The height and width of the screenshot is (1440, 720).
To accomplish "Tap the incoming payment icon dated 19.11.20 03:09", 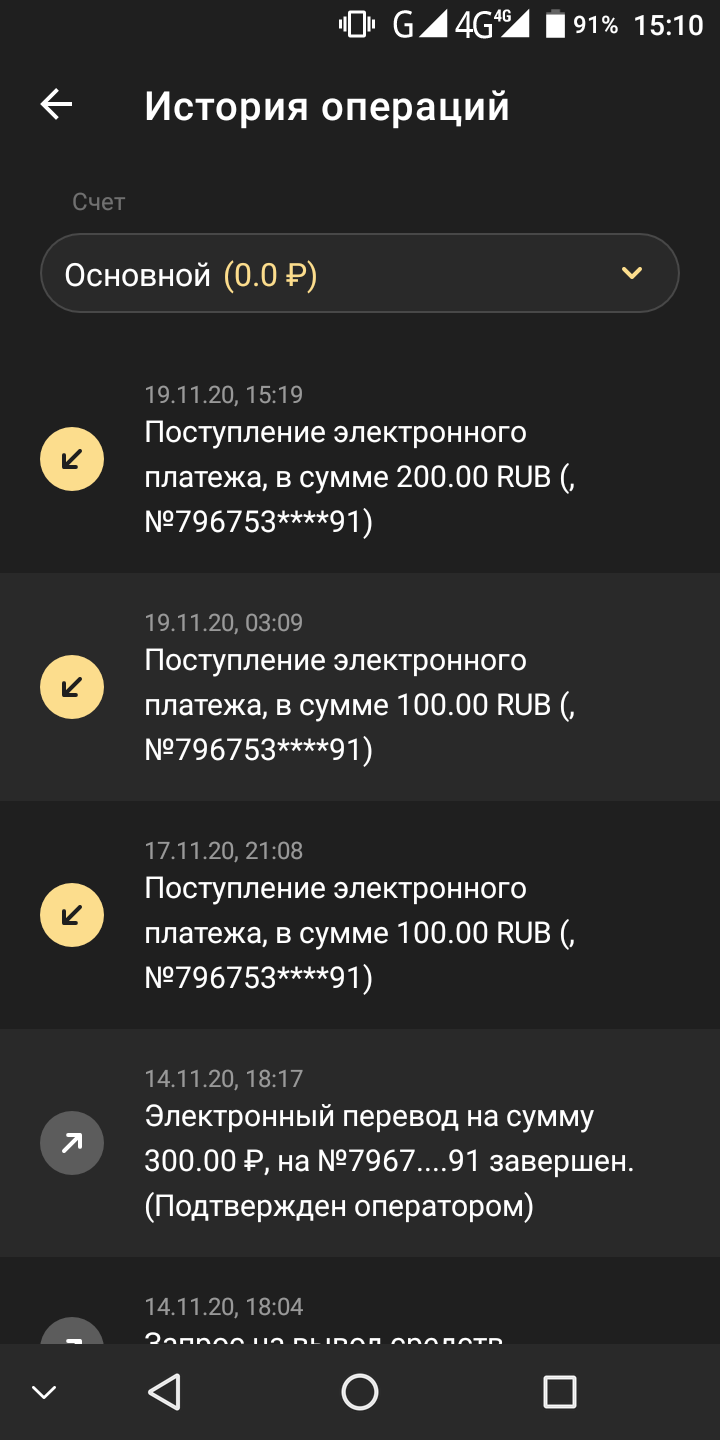I will pyautogui.click(x=71, y=686).
